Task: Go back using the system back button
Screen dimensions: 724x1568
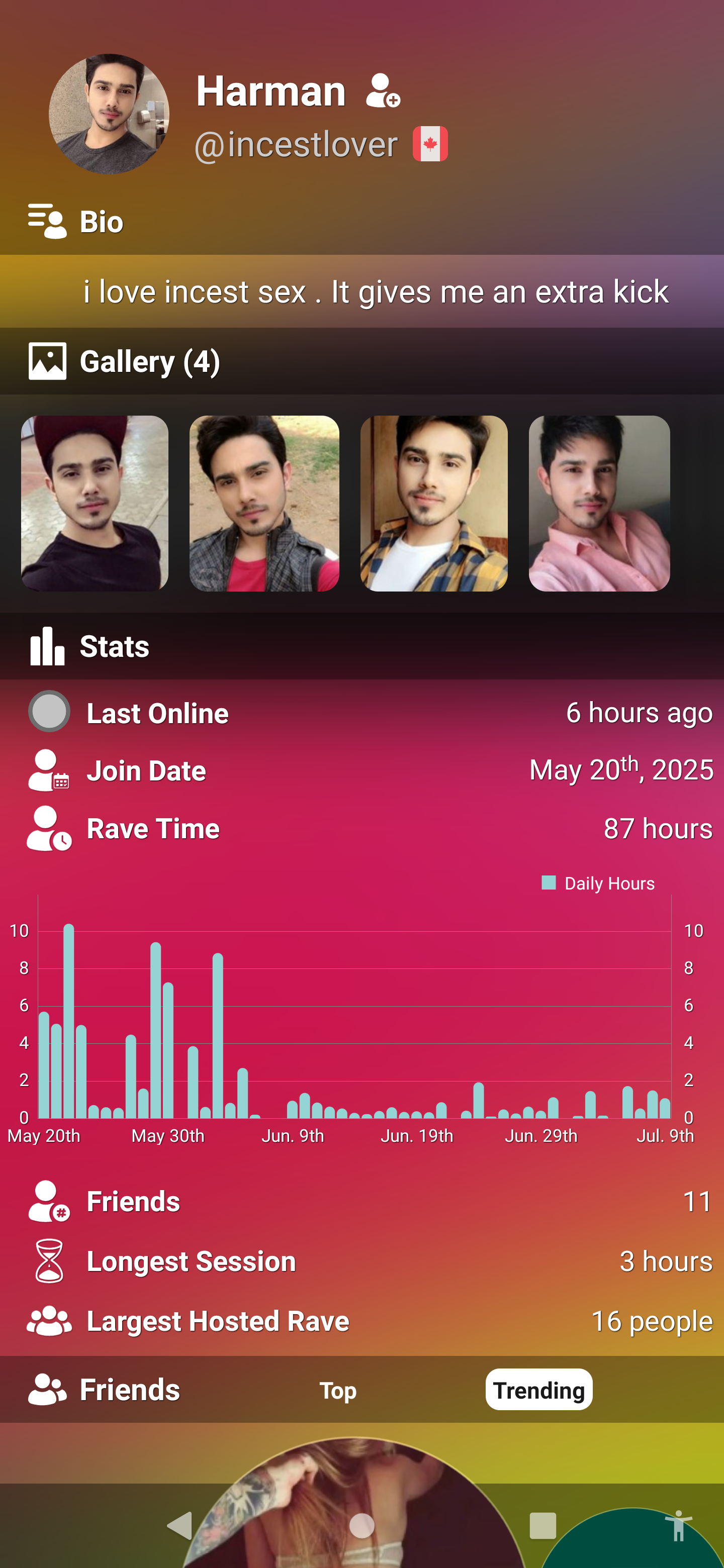Action: tap(179, 1526)
